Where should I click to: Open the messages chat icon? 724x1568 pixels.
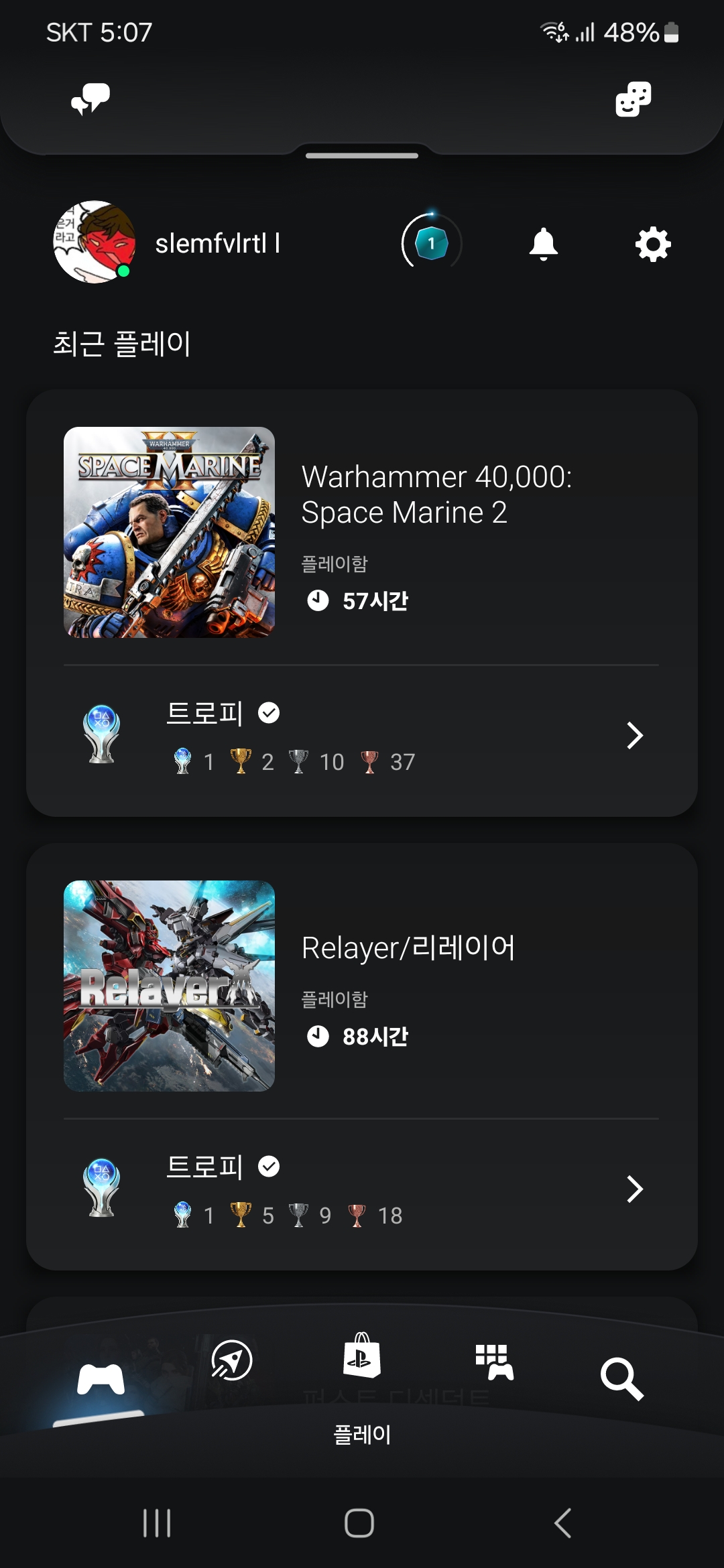pyautogui.click(x=90, y=99)
